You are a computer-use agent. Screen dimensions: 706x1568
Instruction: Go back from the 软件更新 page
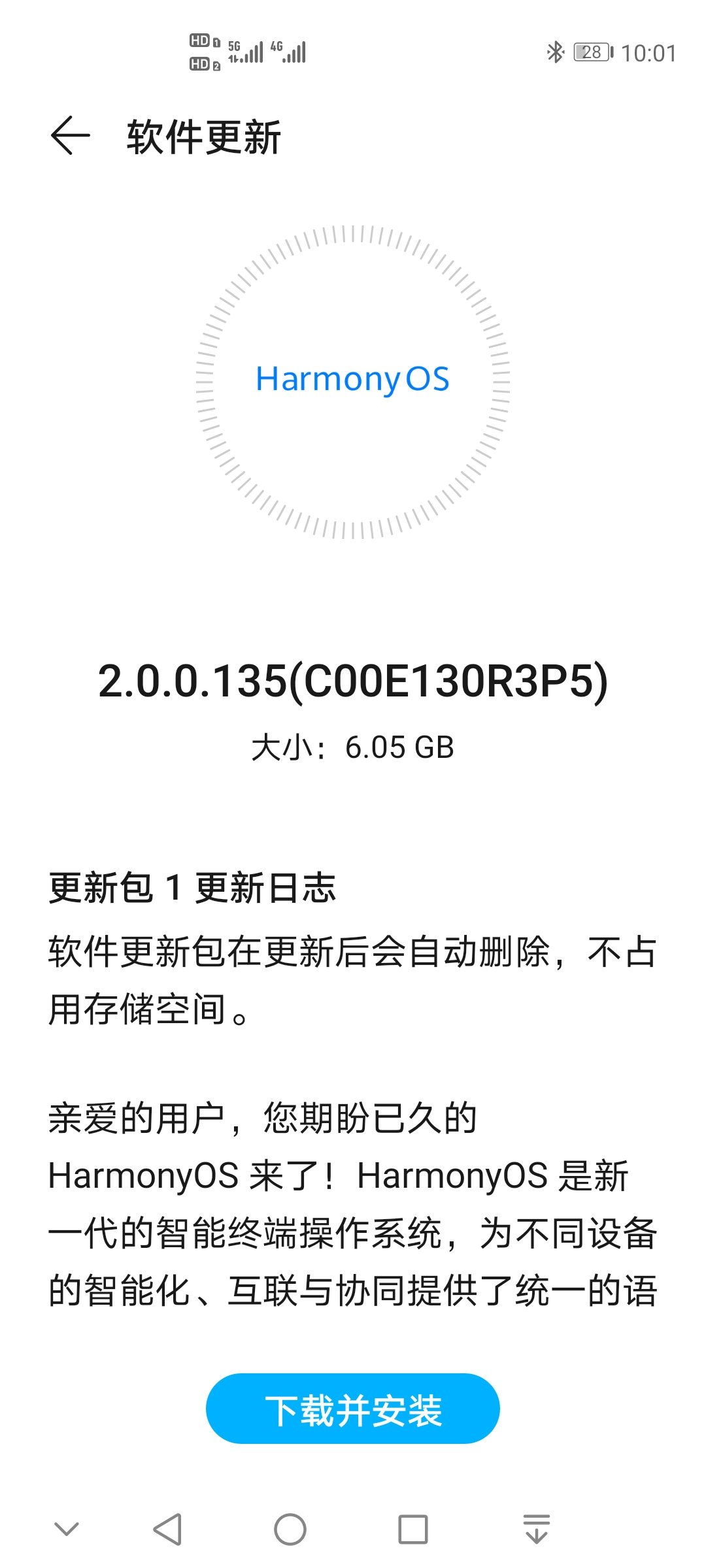(x=70, y=136)
